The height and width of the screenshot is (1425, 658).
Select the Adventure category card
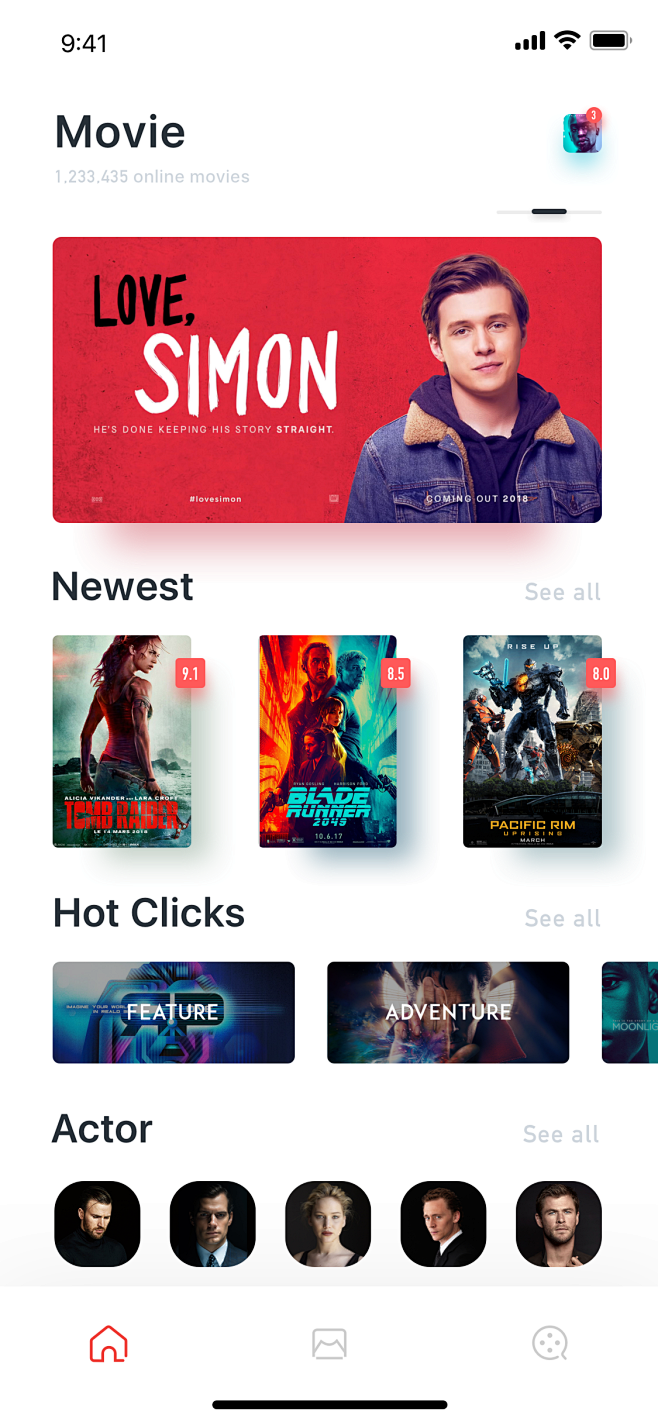pyautogui.click(x=448, y=1012)
